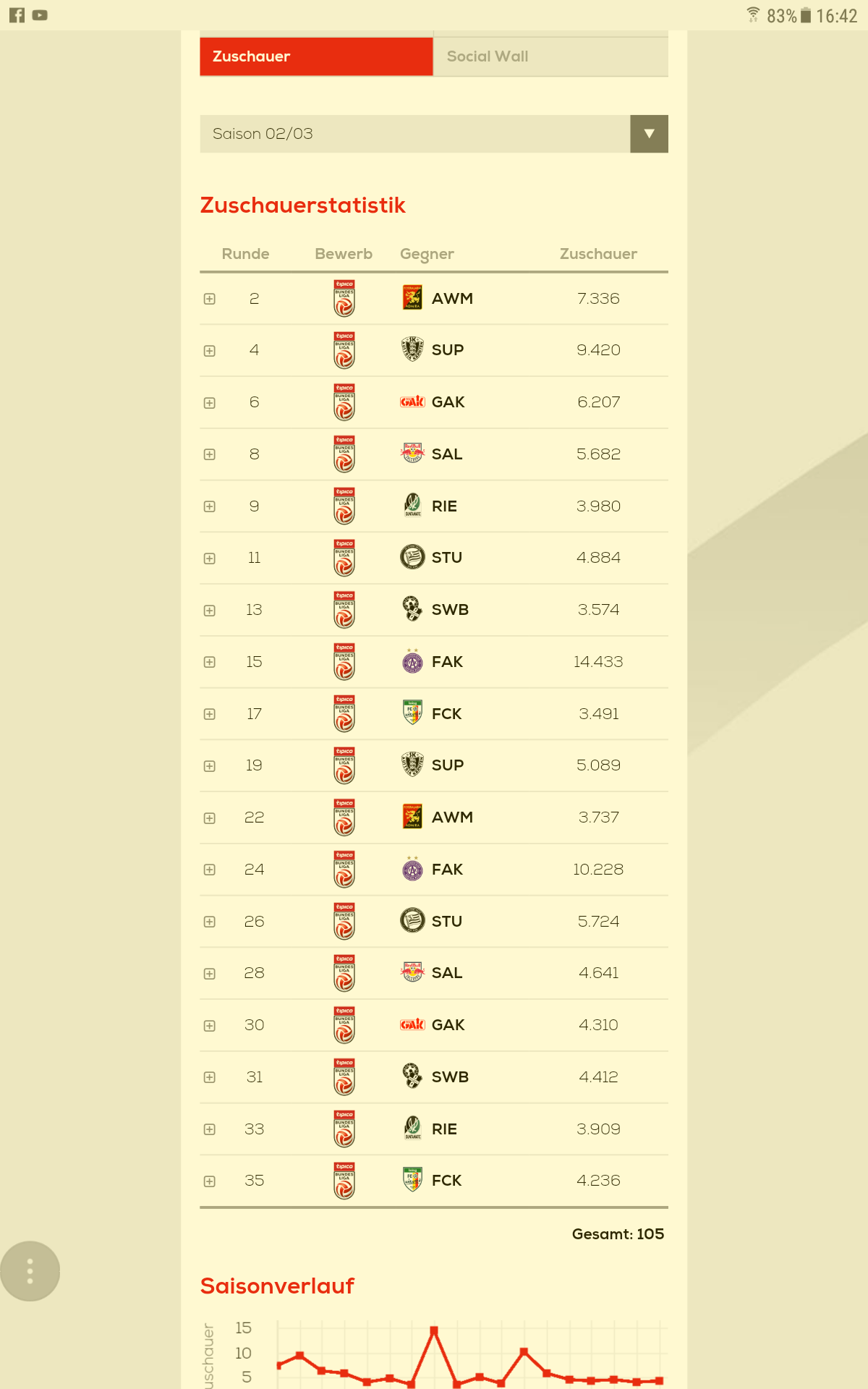Expand the round 8 row against SAL
This screenshot has height=1389, width=868.
210,454
